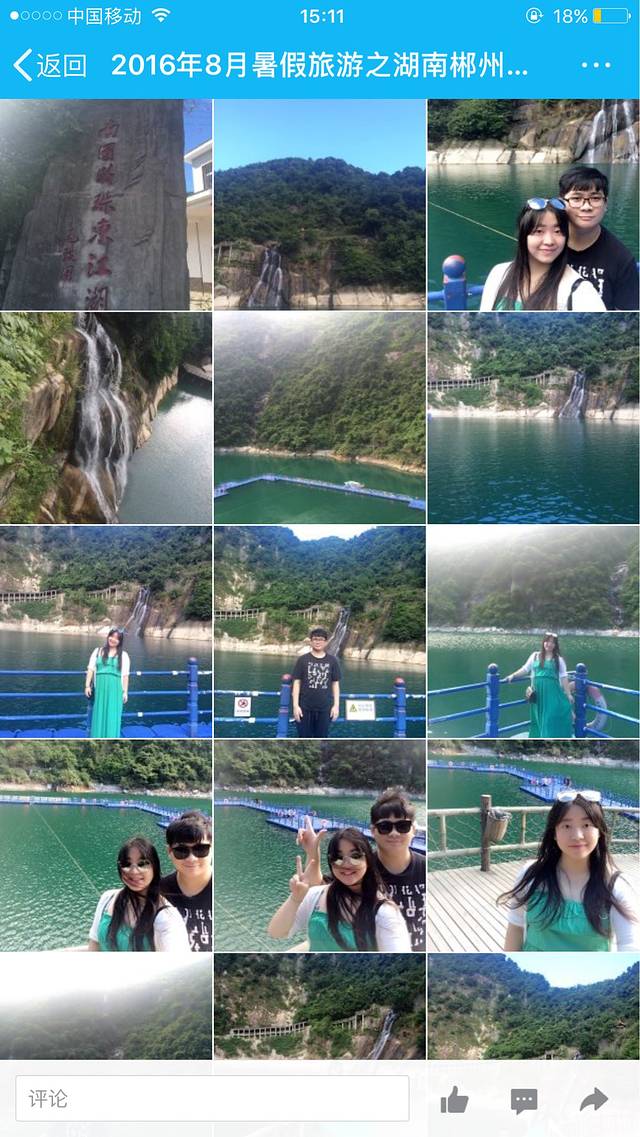Open the mountain under blue sky photo

tap(319, 204)
